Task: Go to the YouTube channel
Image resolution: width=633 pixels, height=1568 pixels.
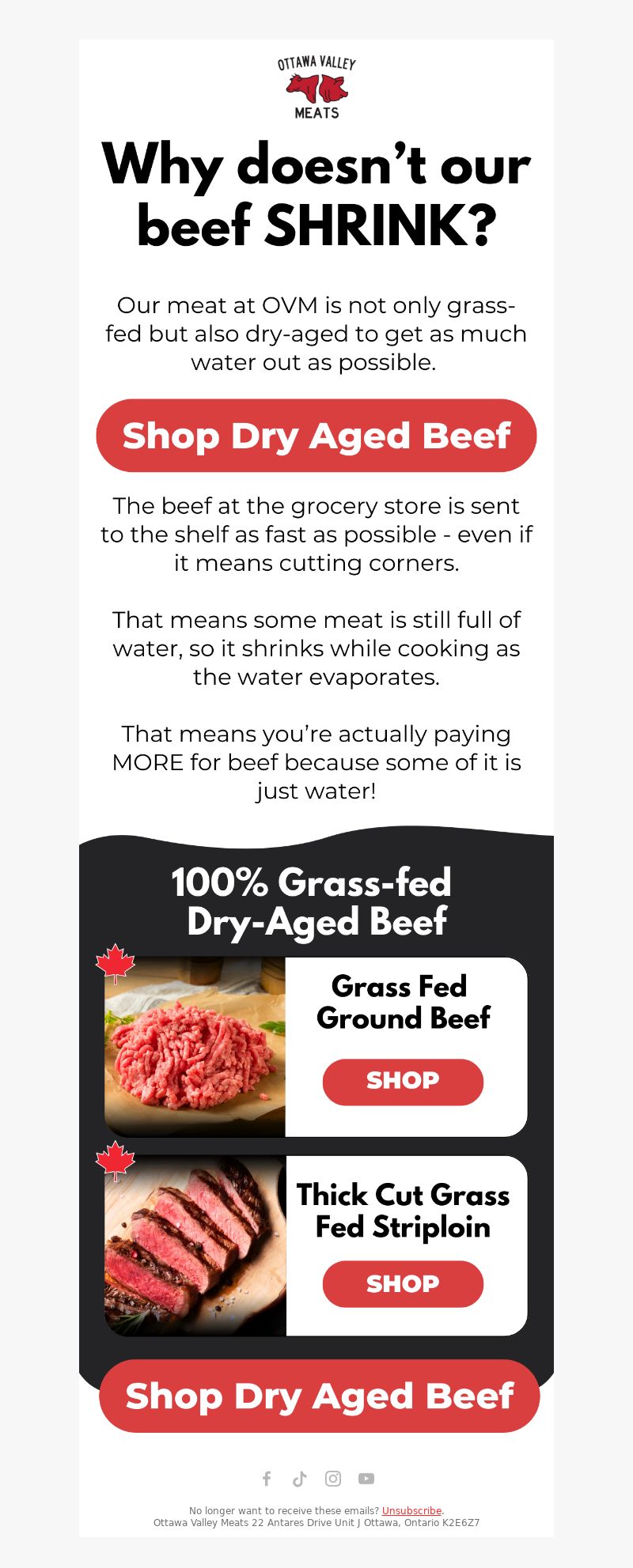Action: (366, 1479)
